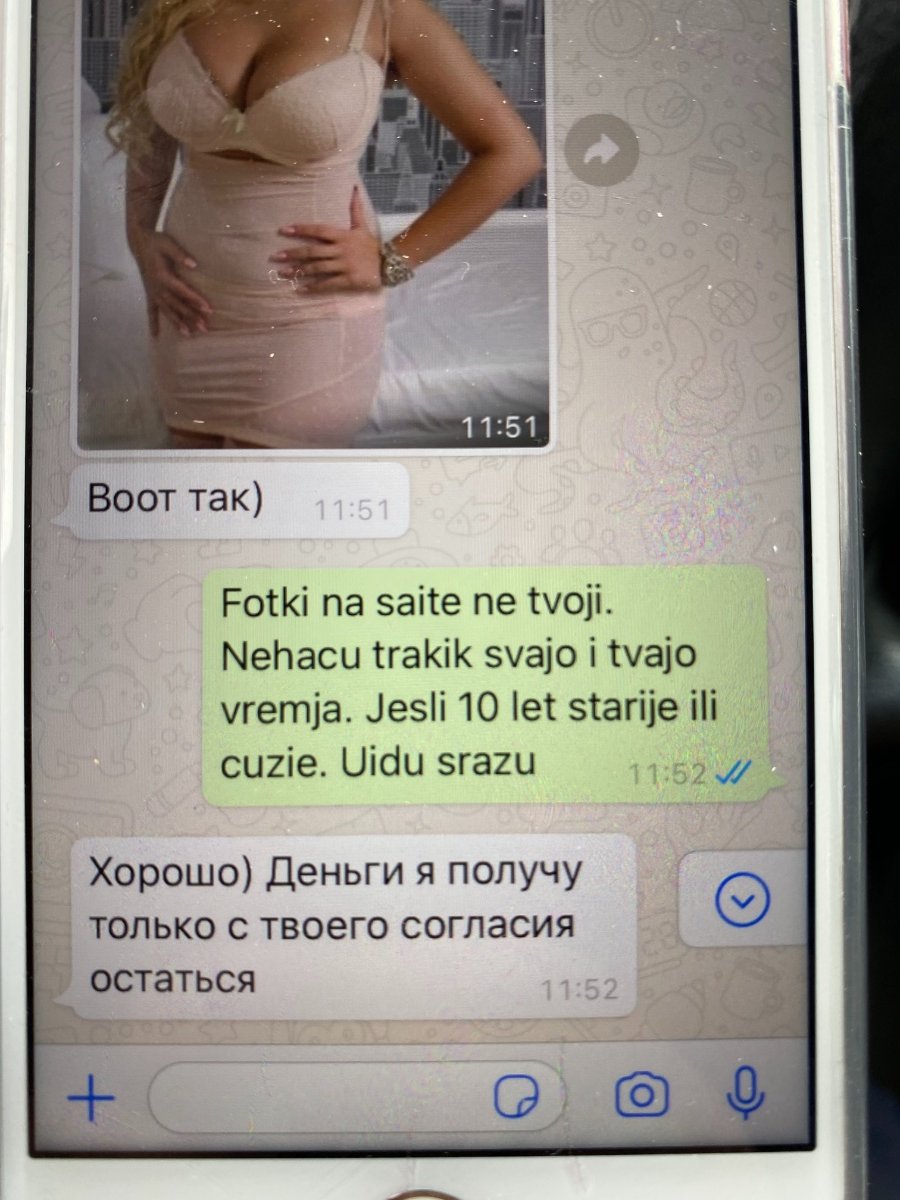Image resolution: width=900 pixels, height=1200 pixels.
Task: Tap the message text input field
Action: tap(320, 1098)
